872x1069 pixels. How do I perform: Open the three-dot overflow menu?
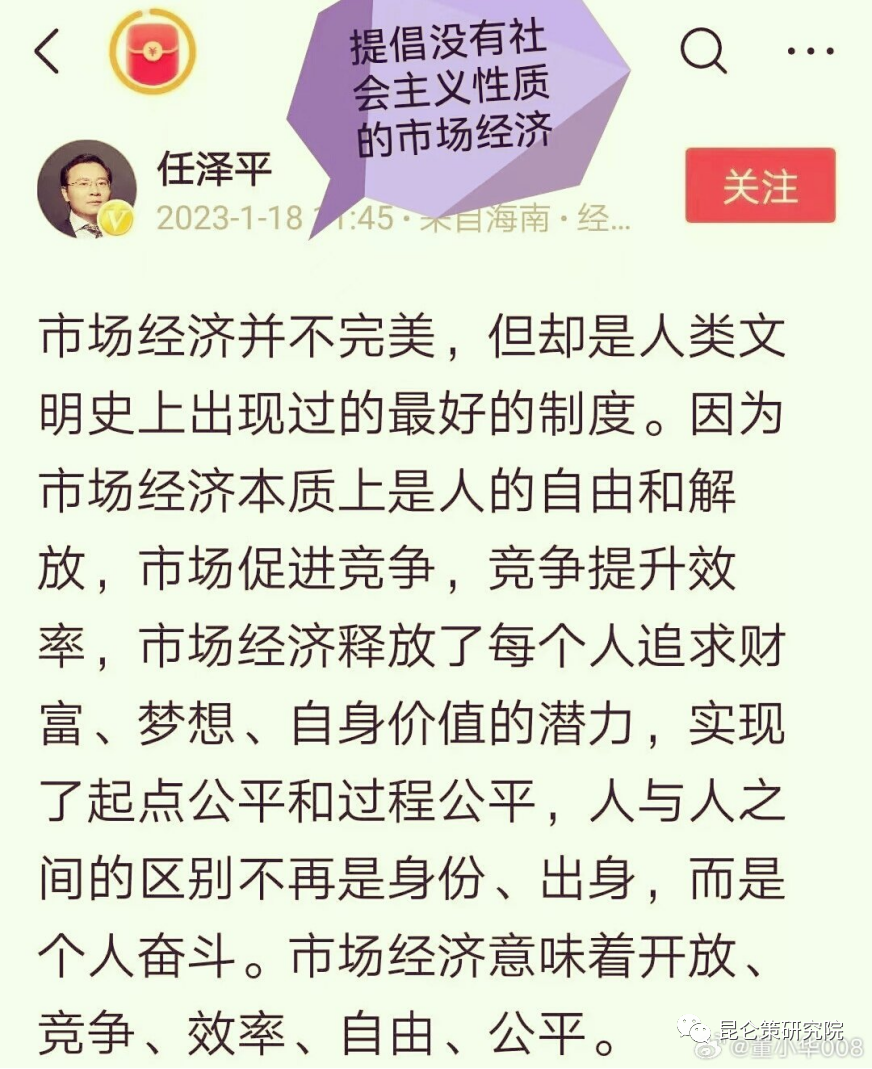click(810, 51)
